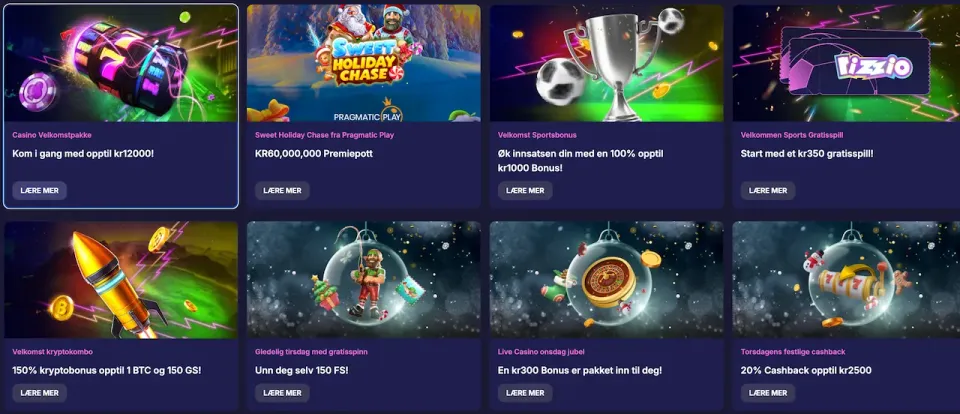
Task: Tap Lære mer on Sweet Holiday Chase
Action: [282, 190]
